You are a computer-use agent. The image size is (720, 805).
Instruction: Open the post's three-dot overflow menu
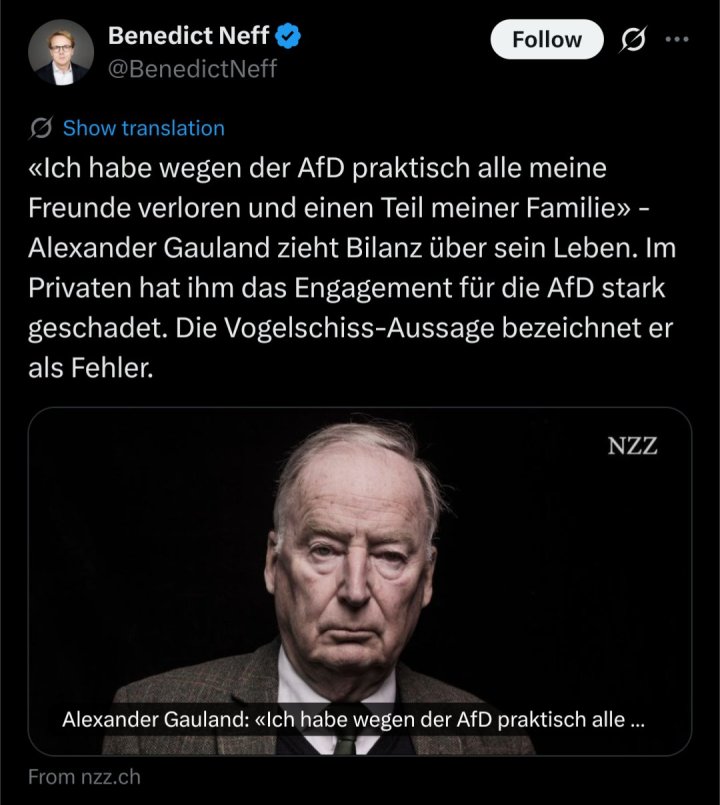click(x=677, y=40)
